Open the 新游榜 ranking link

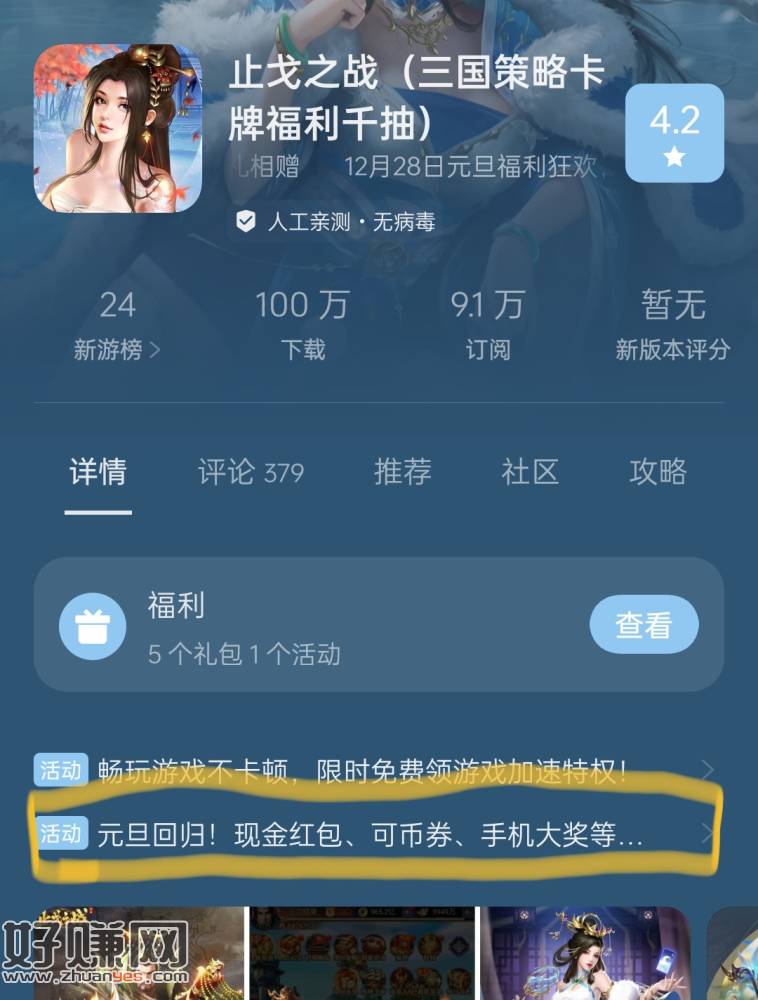(117, 349)
